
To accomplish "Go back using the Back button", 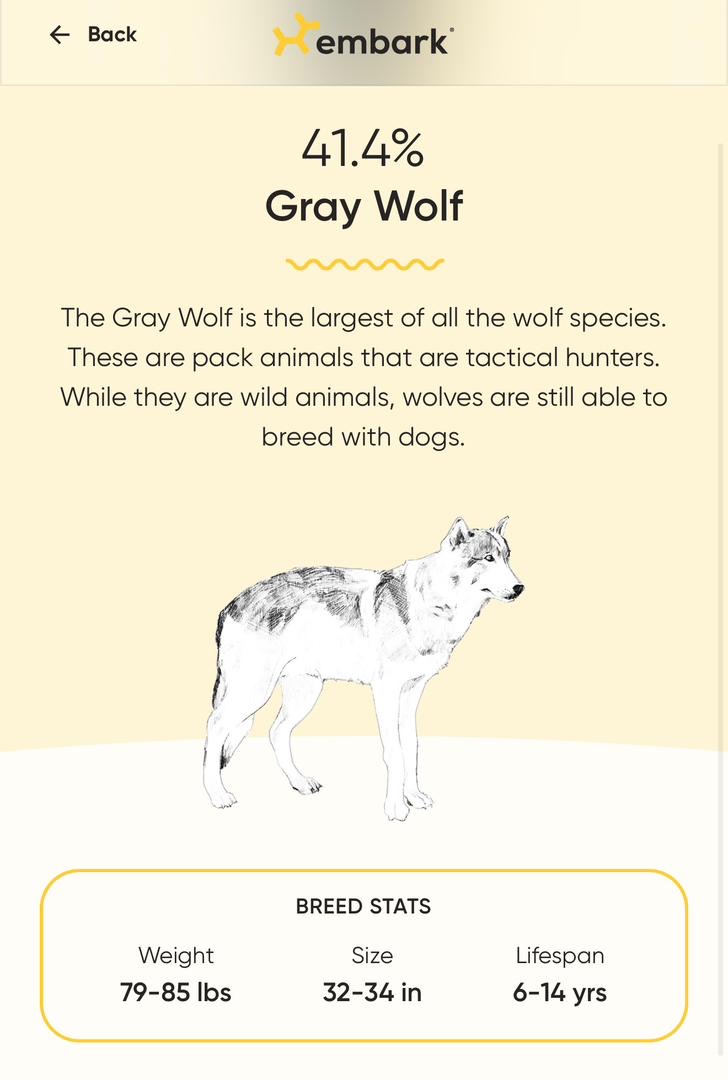I will (x=93, y=35).
